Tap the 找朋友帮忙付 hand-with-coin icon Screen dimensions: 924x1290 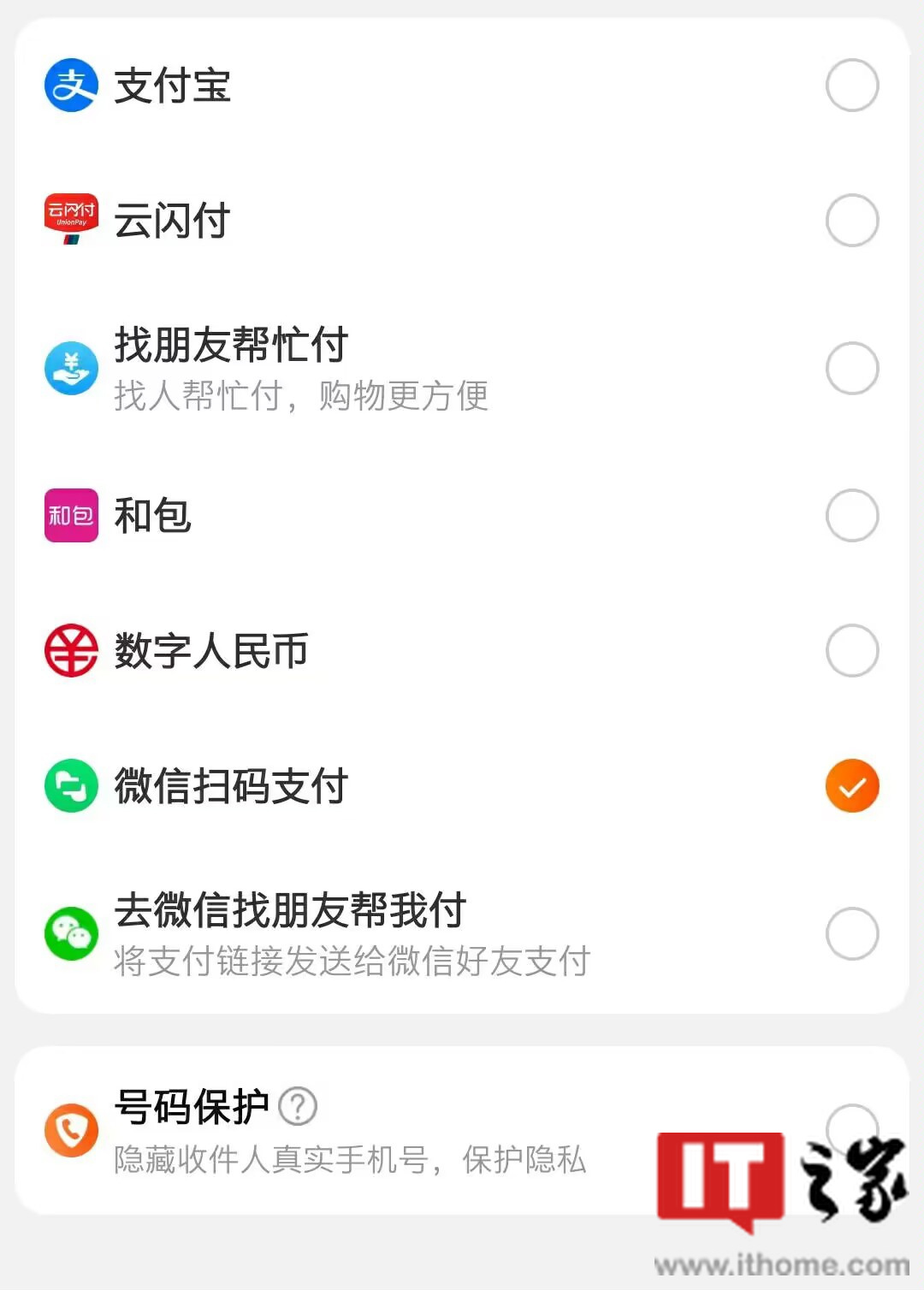[x=72, y=368]
